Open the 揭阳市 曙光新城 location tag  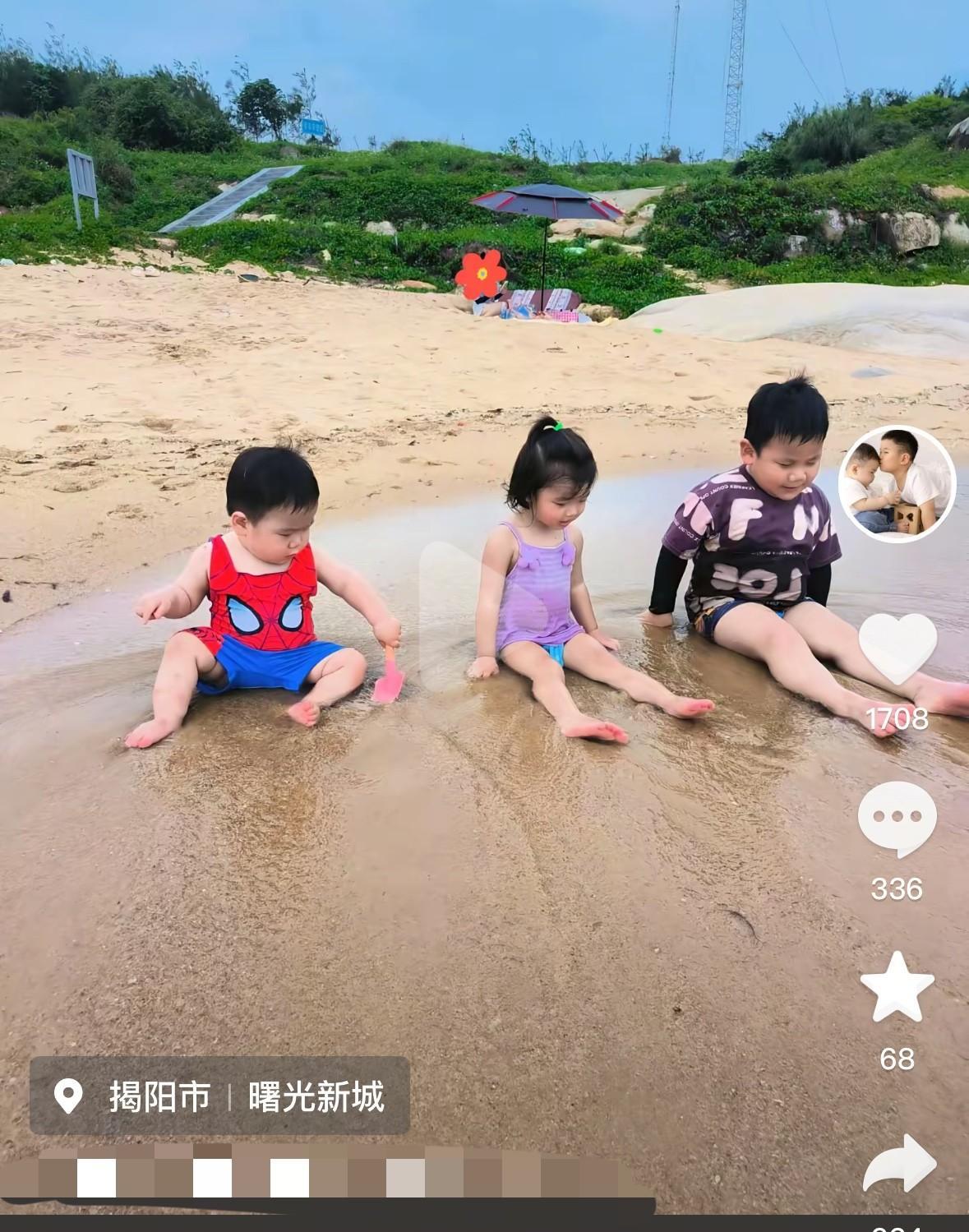coord(219,1096)
